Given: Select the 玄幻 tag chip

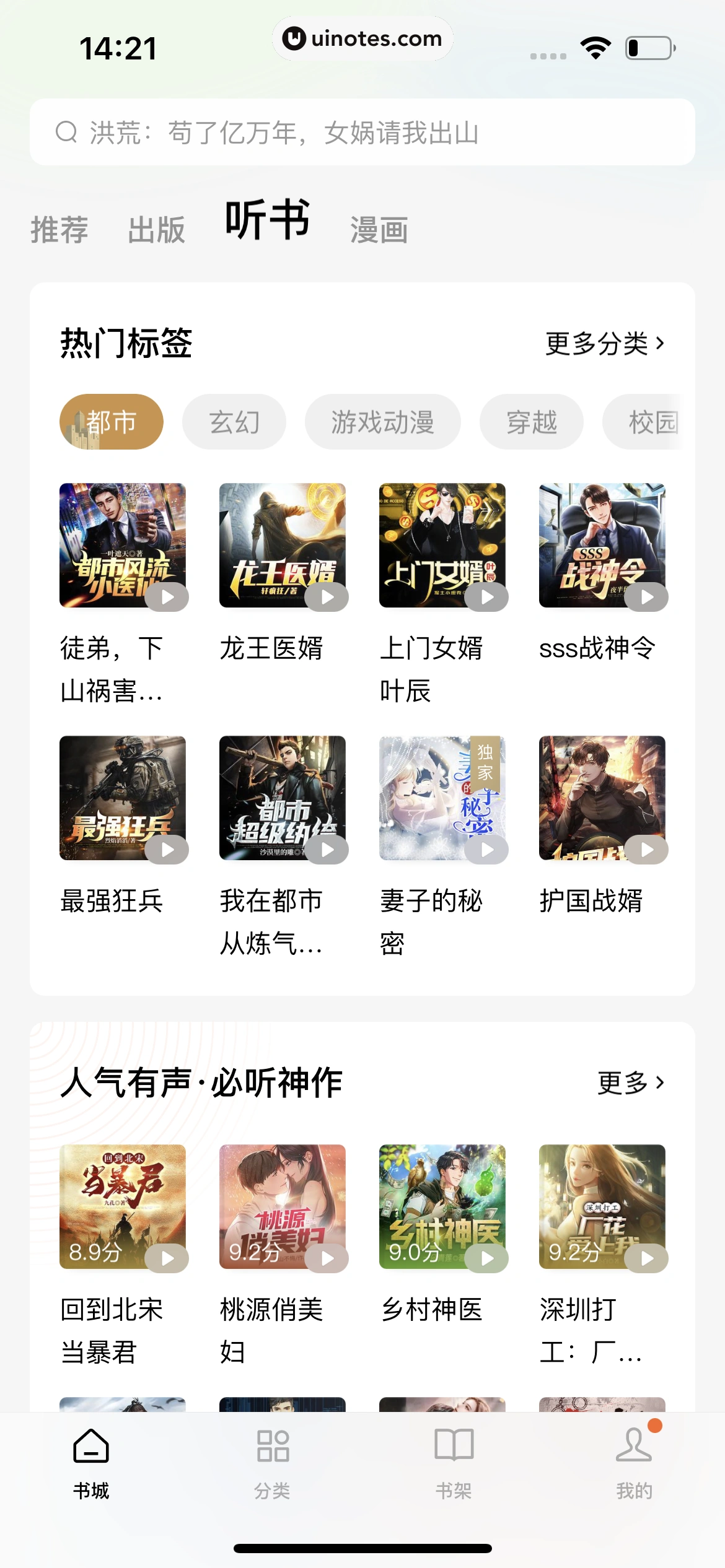Looking at the screenshot, I should coord(234,422).
